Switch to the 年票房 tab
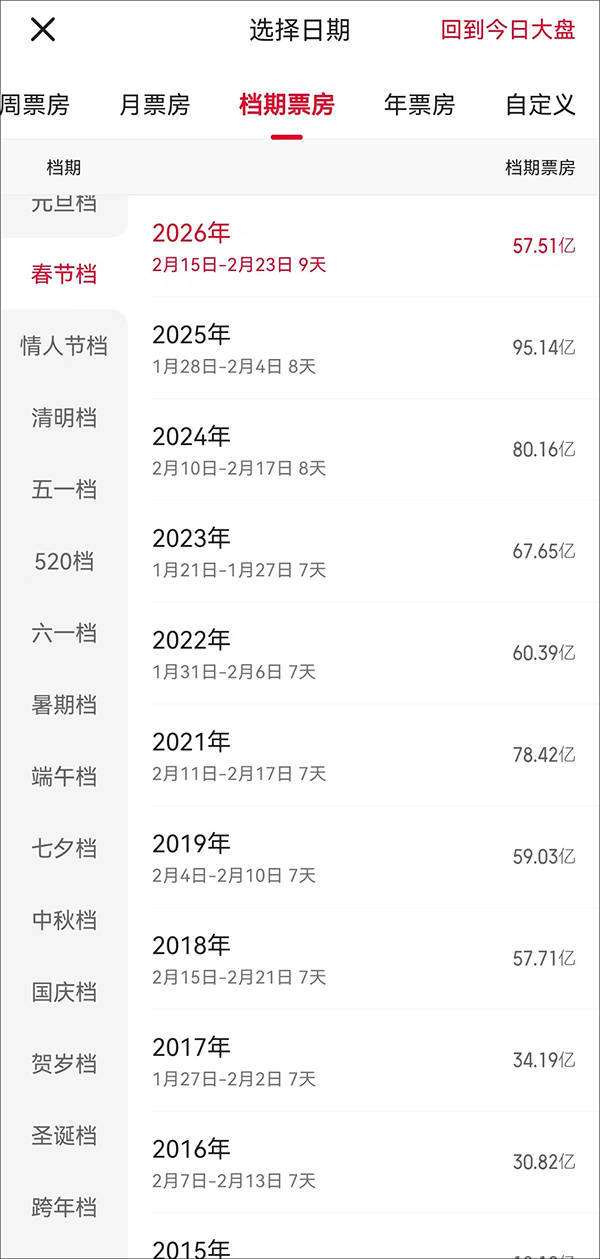The image size is (600, 1259). coord(419,105)
